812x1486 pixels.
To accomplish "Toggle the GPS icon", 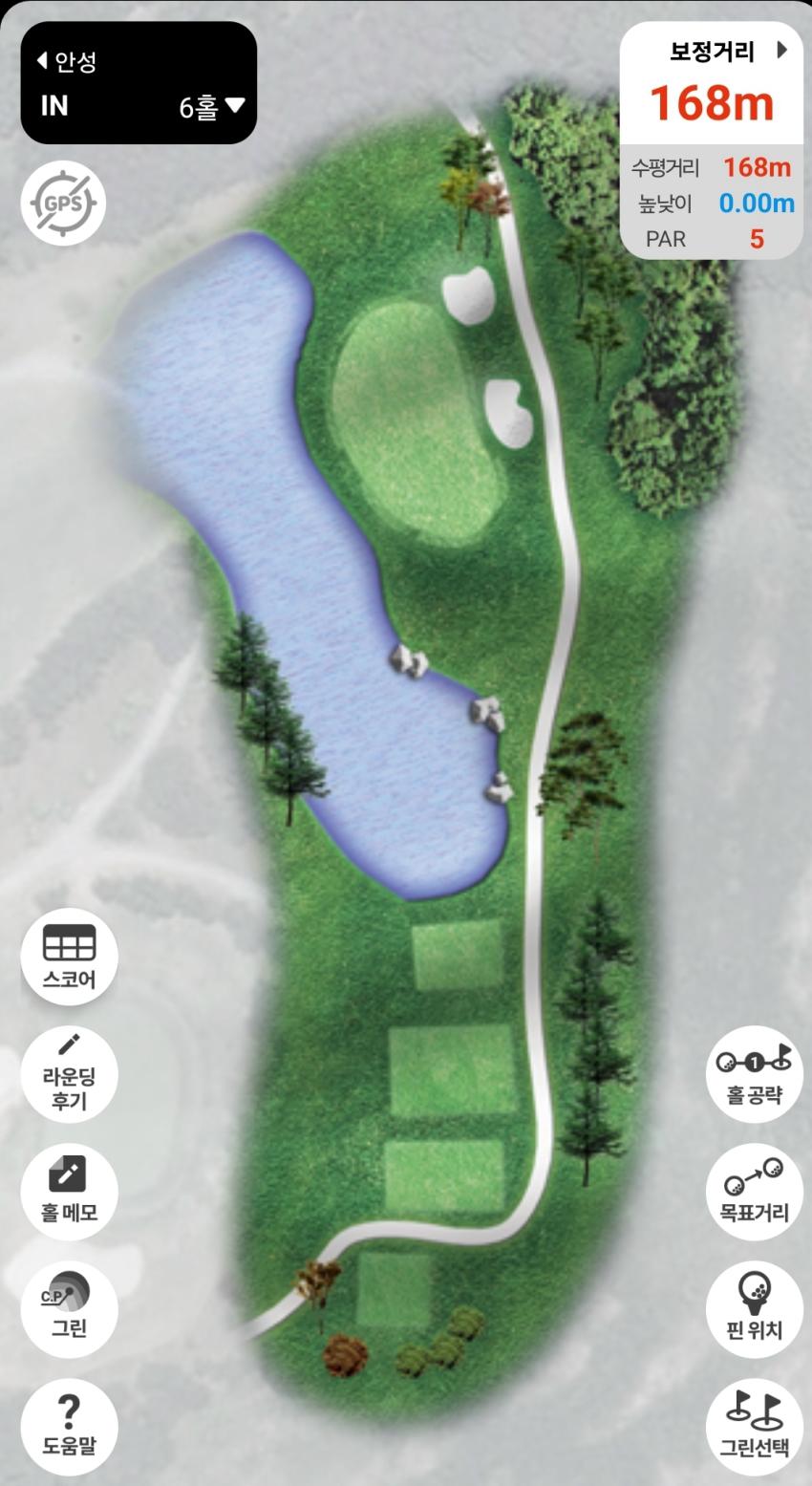I will 63,203.
